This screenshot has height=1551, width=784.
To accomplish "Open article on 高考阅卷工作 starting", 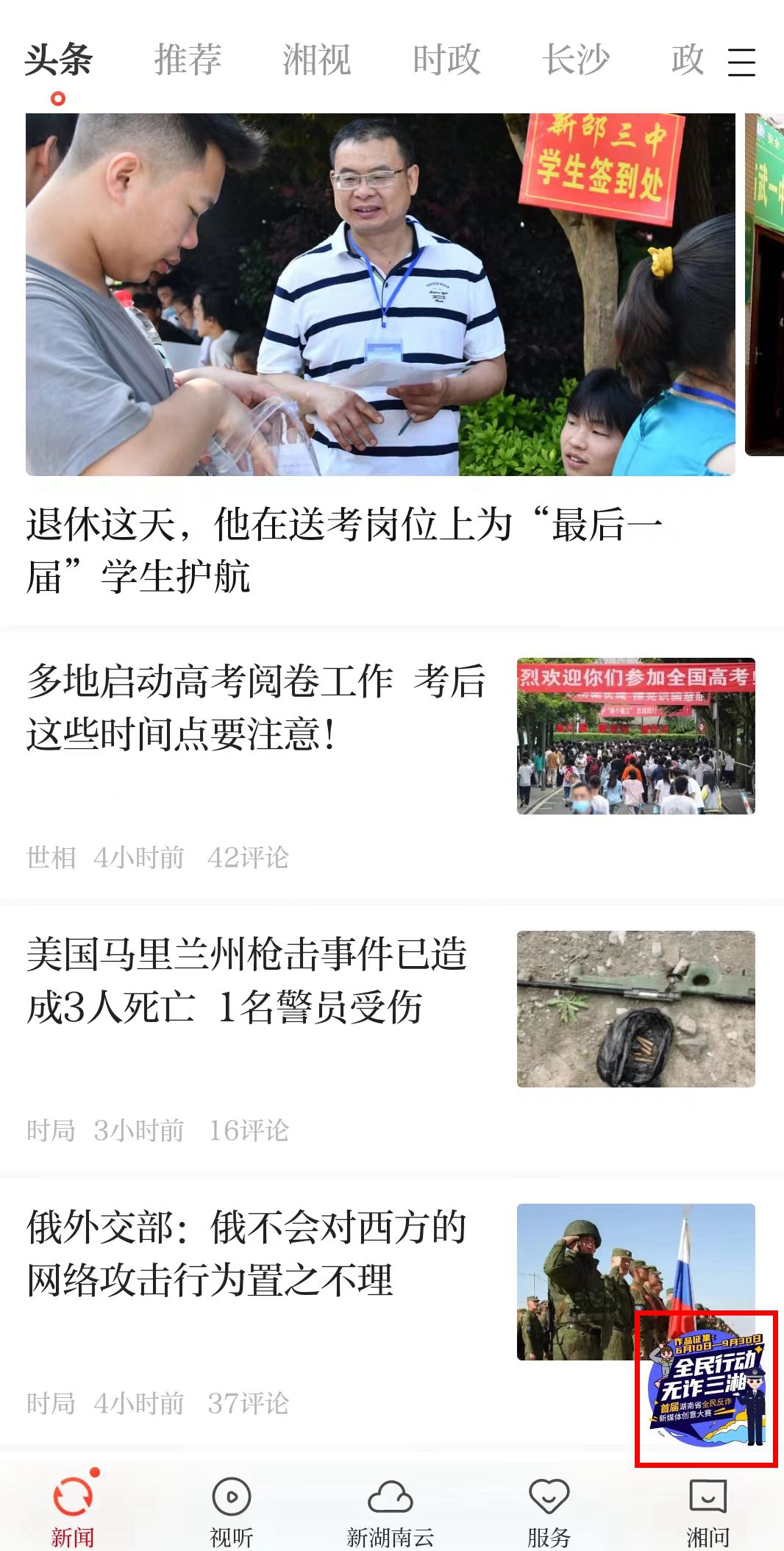I will [256, 708].
